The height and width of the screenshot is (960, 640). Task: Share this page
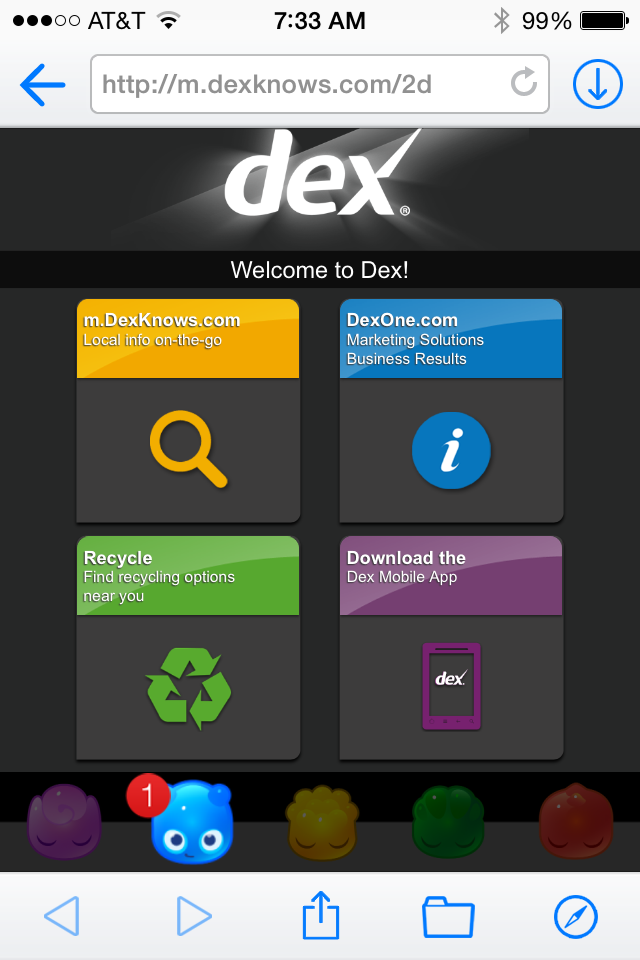321,915
